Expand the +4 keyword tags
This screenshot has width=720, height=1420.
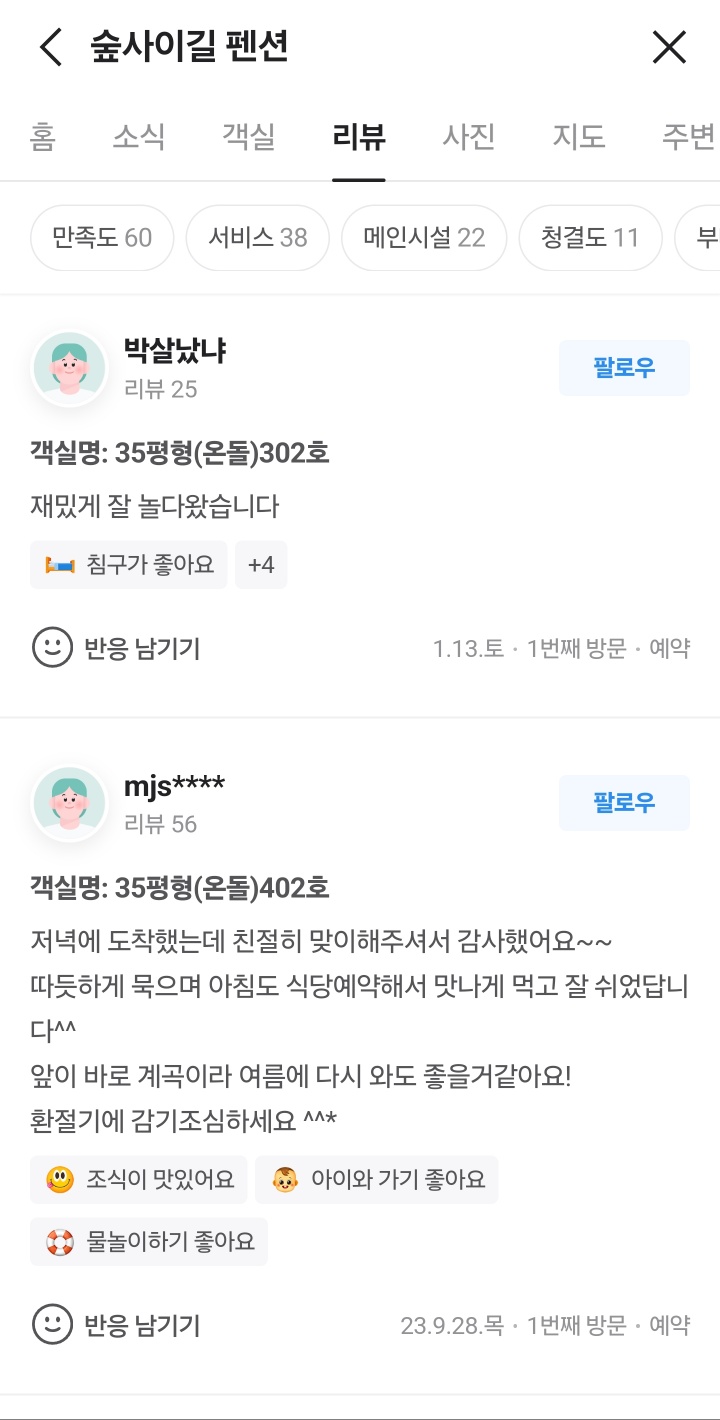pos(261,565)
